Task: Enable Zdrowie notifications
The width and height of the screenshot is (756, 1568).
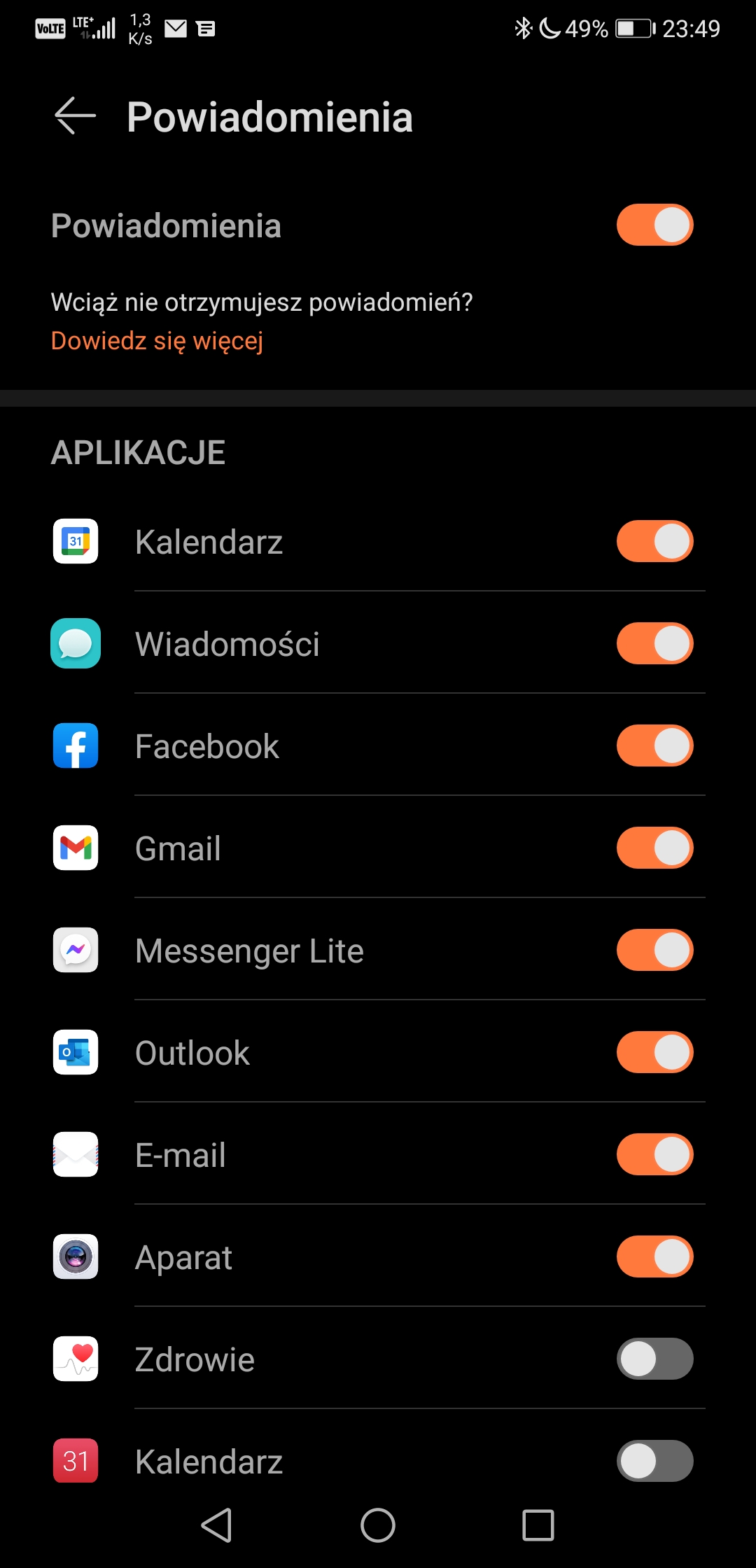Action: click(654, 1359)
